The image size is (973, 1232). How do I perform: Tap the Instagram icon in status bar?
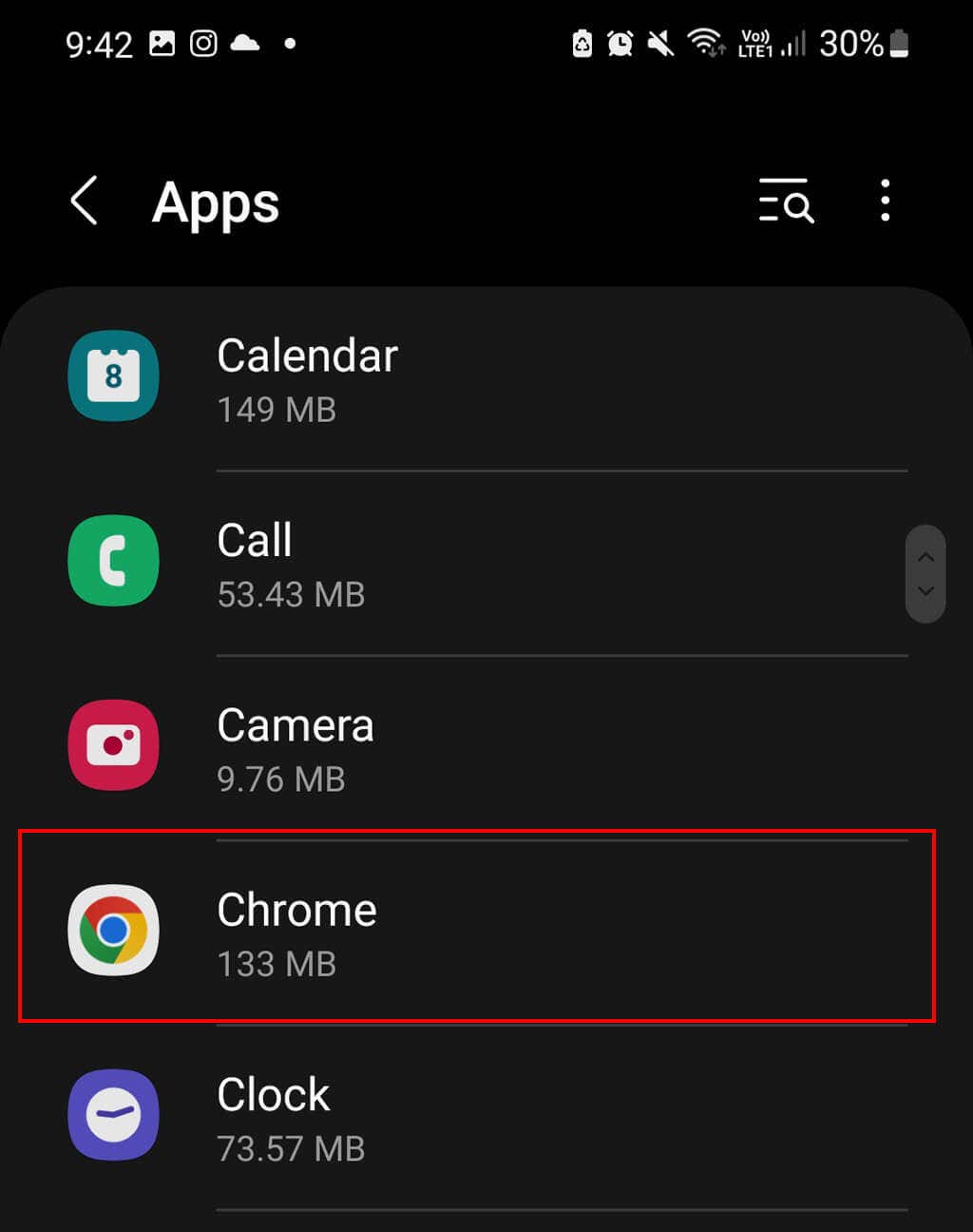(x=202, y=43)
